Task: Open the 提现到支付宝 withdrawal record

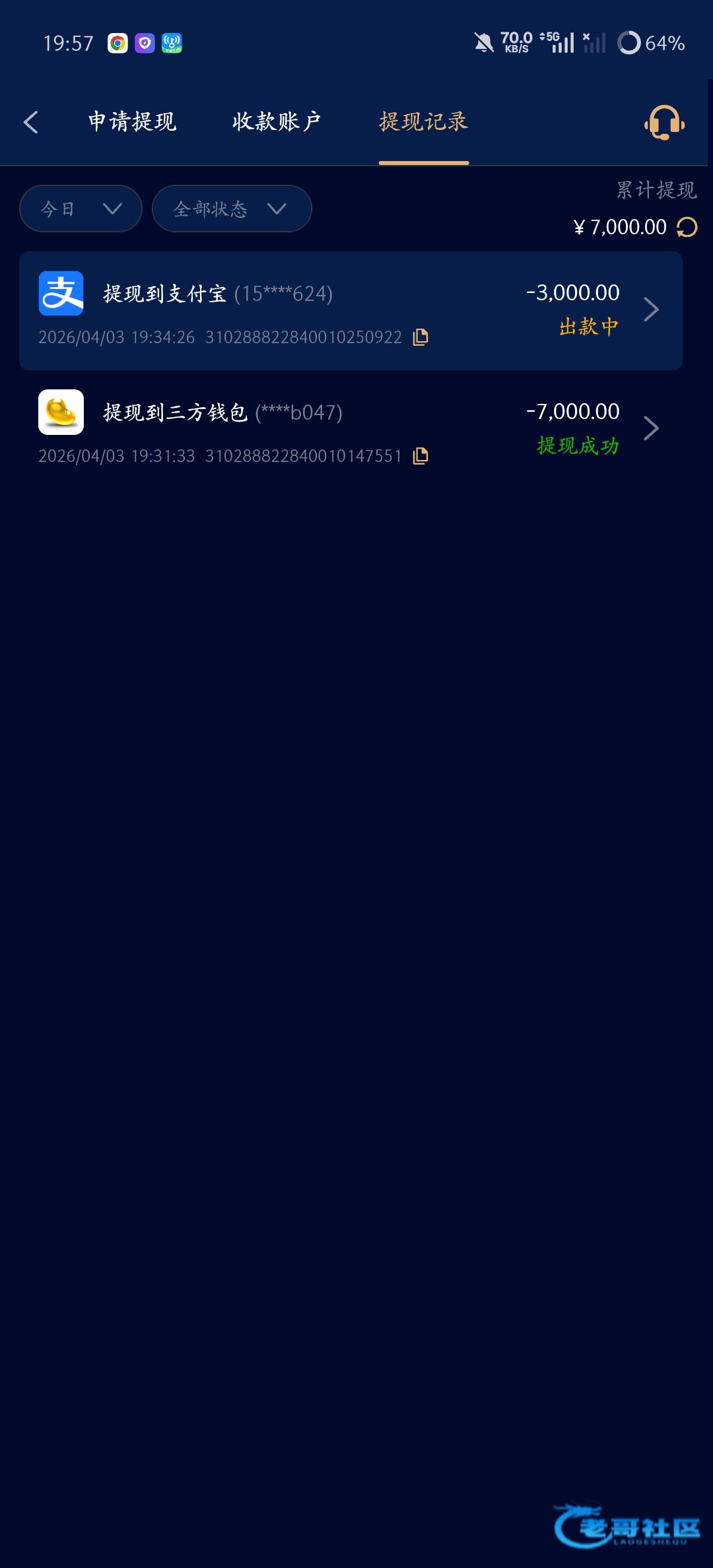Action: pyautogui.click(x=350, y=310)
